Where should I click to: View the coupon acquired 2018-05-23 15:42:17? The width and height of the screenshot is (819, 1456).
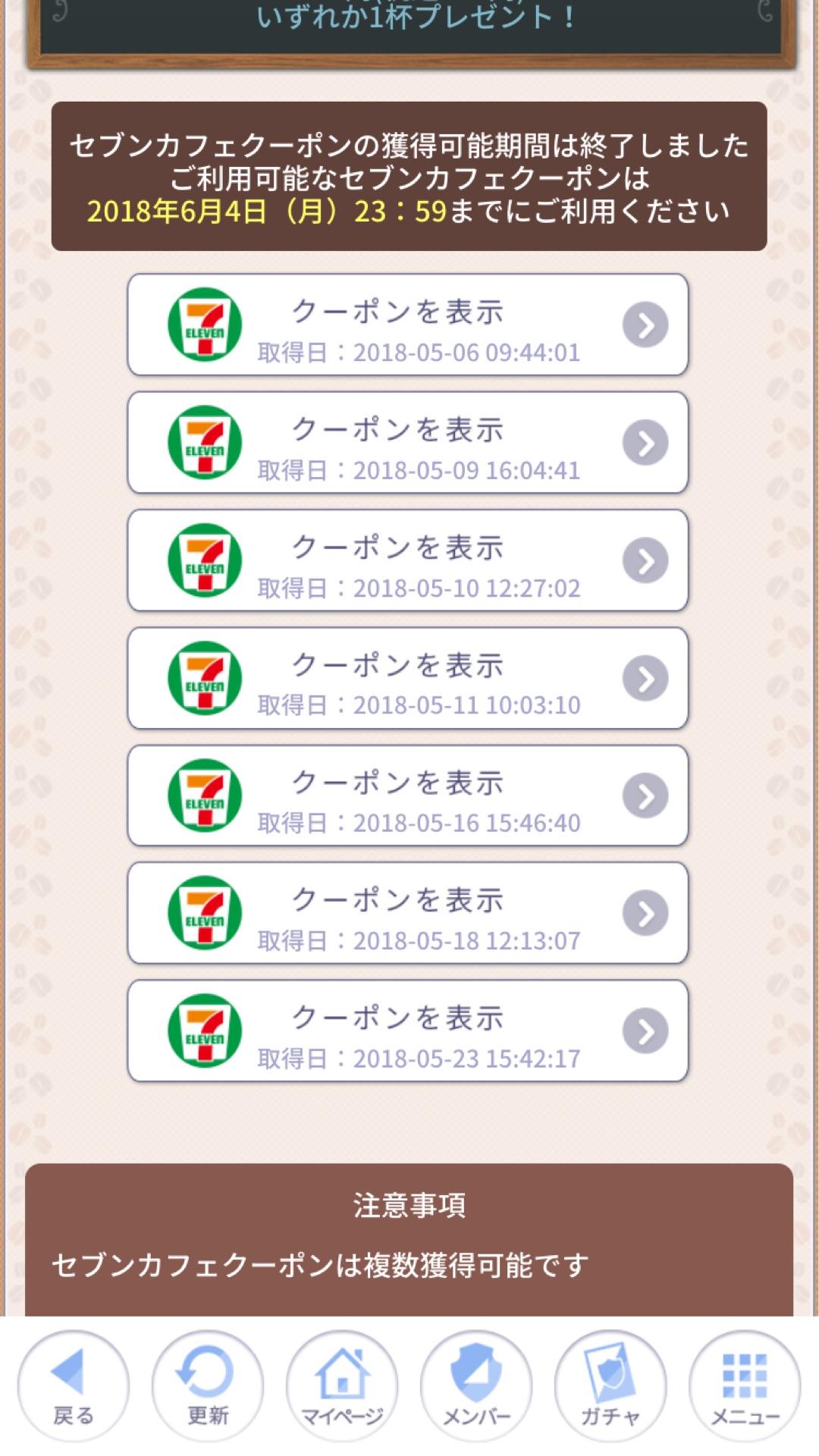[x=408, y=1031]
